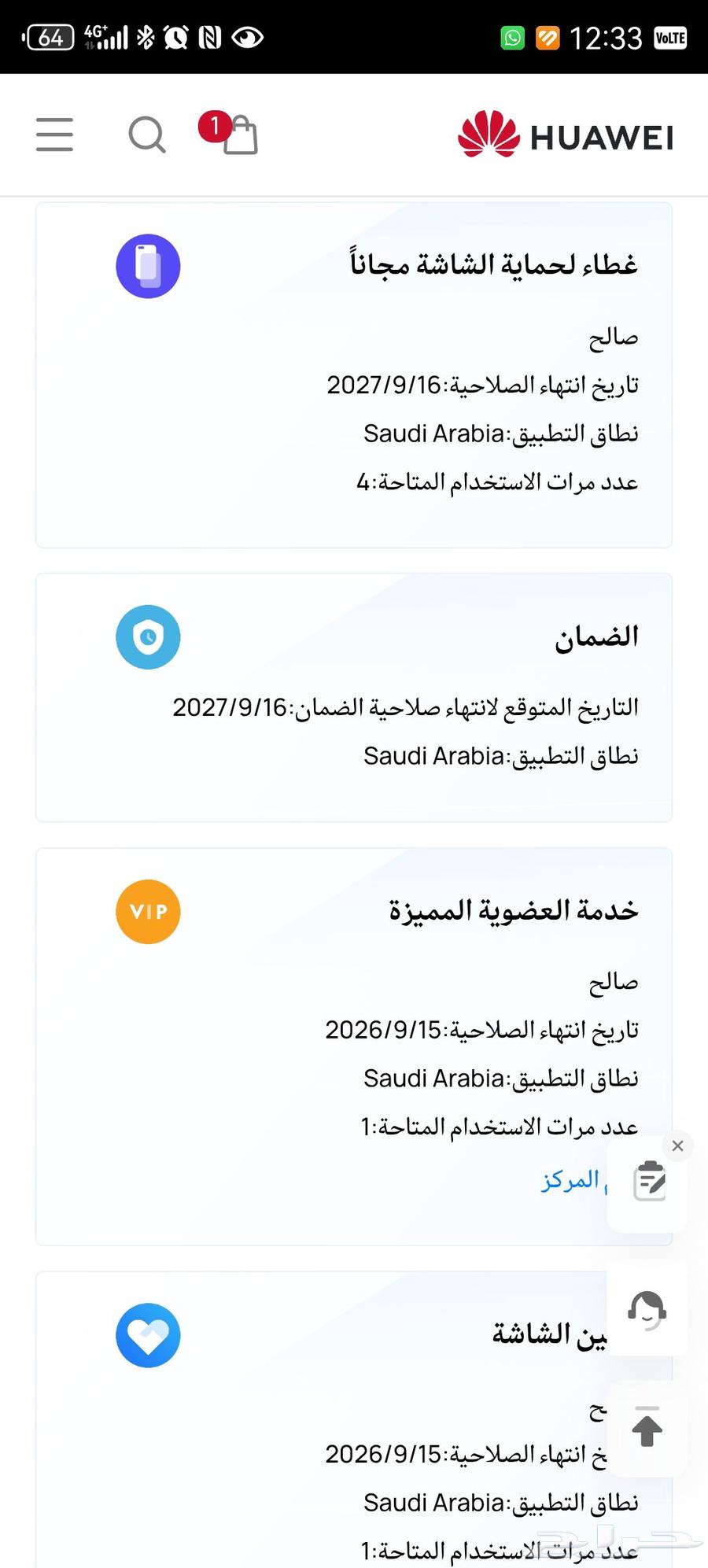Tap the WhatsApp icon in status bar
The image size is (708, 1568).
[x=512, y=37]
